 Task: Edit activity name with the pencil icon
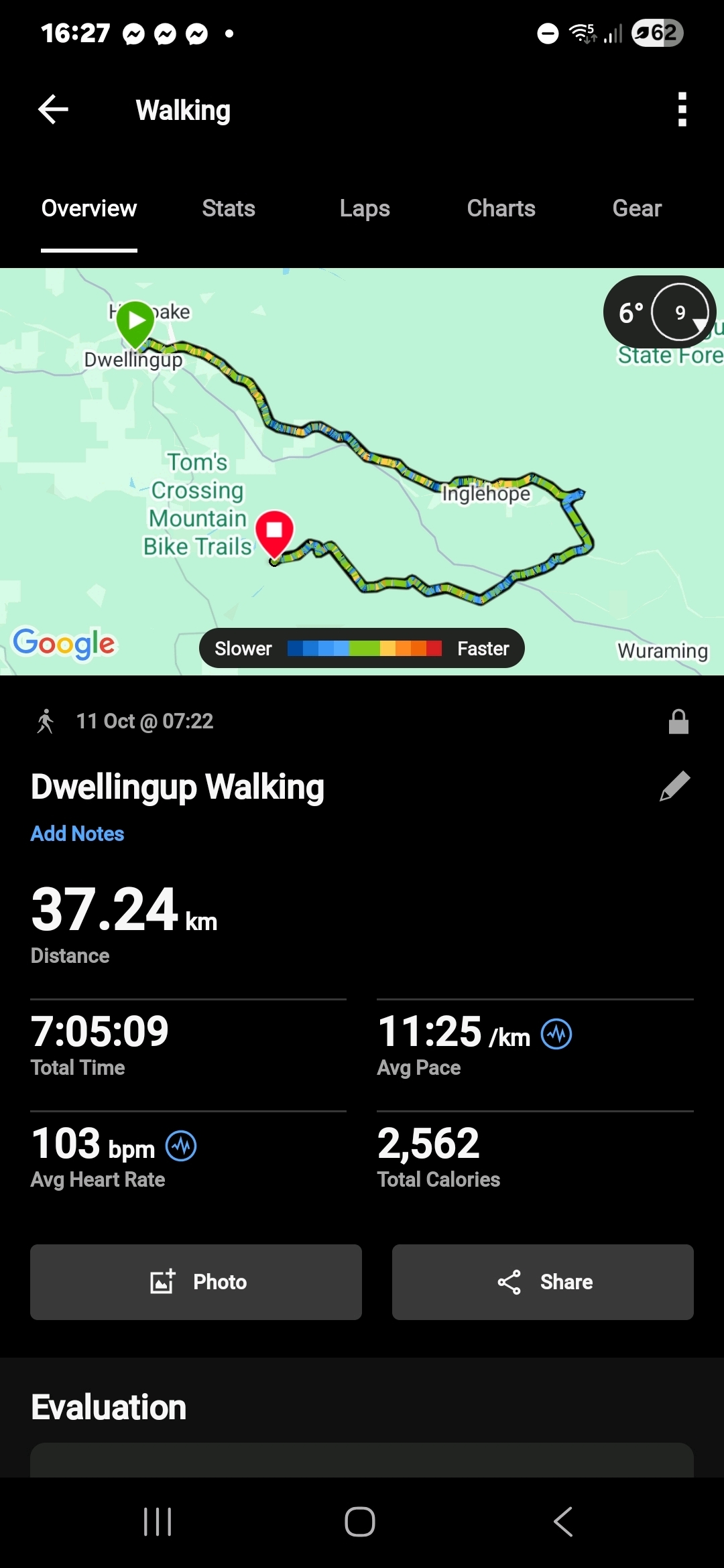pyautogui.click(x=674, y=786)
